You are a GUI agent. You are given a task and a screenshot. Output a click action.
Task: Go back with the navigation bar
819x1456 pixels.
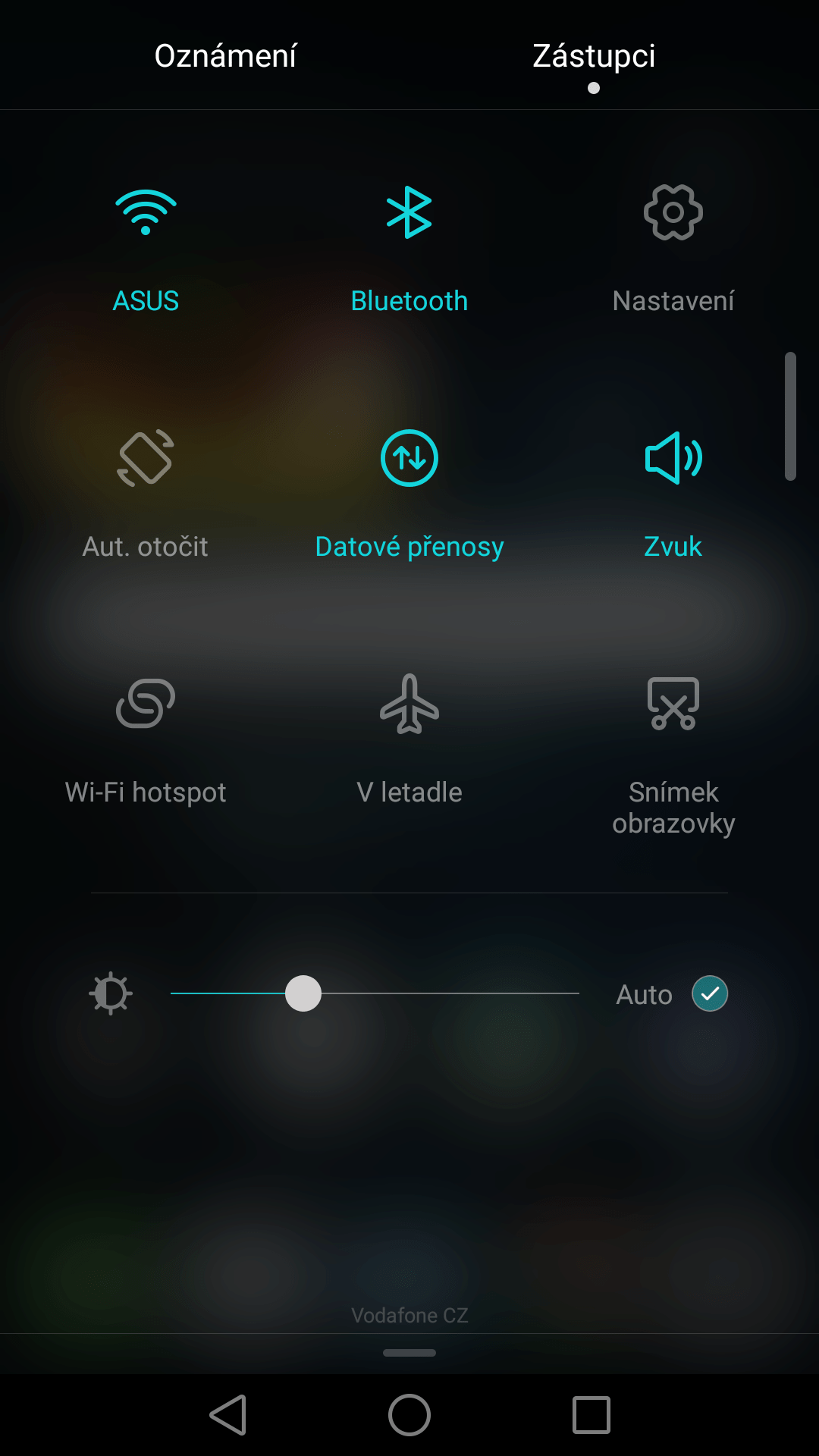(227, 1415)
